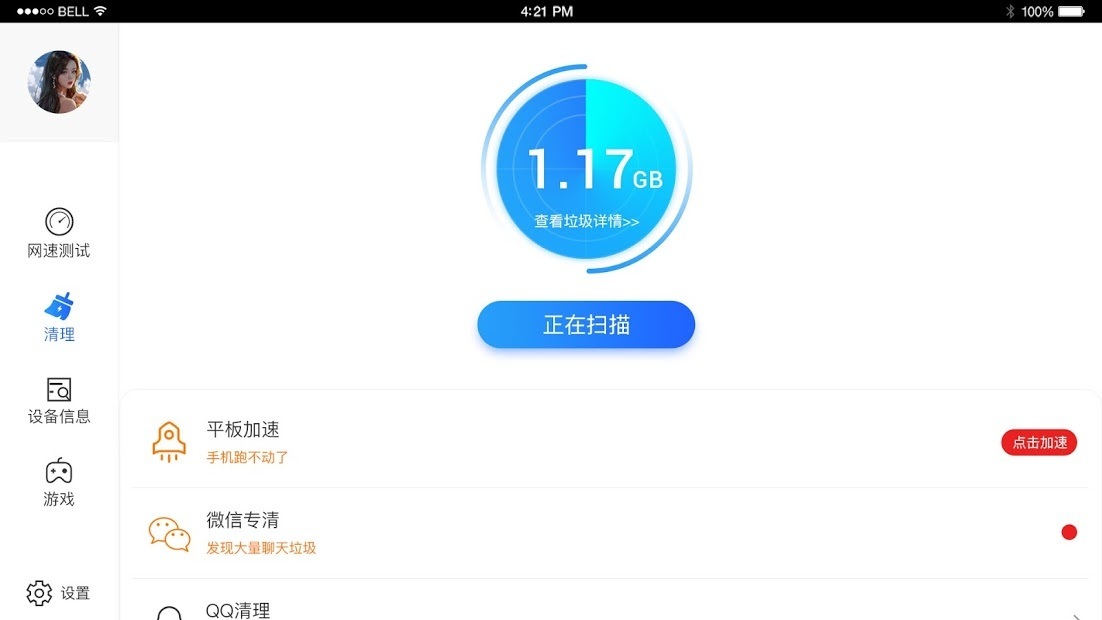Open the 设备信息 section
Screen dimensions: 1102x620
click(59, 400)
